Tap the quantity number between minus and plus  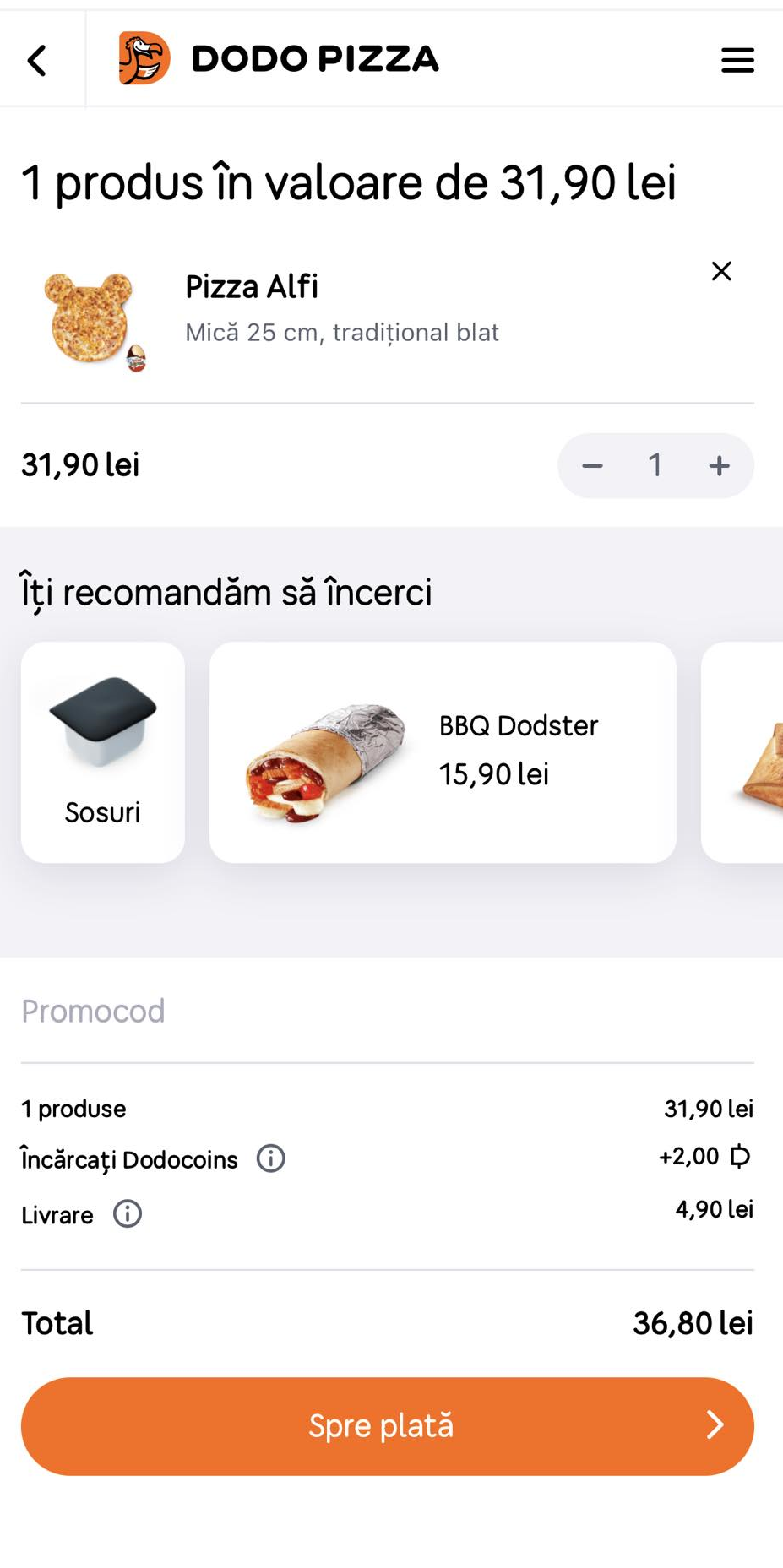[x=655, y=465]
